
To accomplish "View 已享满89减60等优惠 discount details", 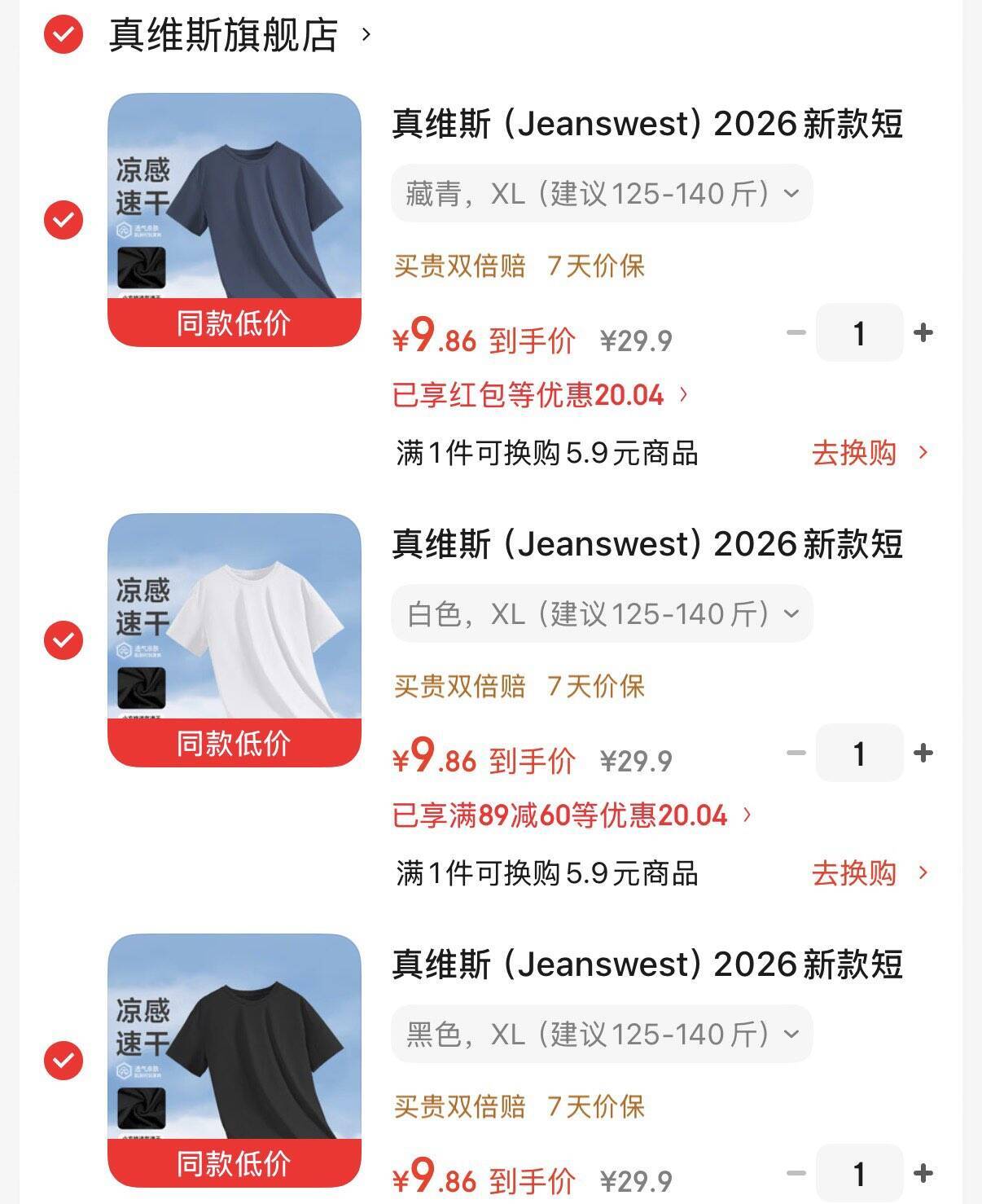I will tap(572, 815).
